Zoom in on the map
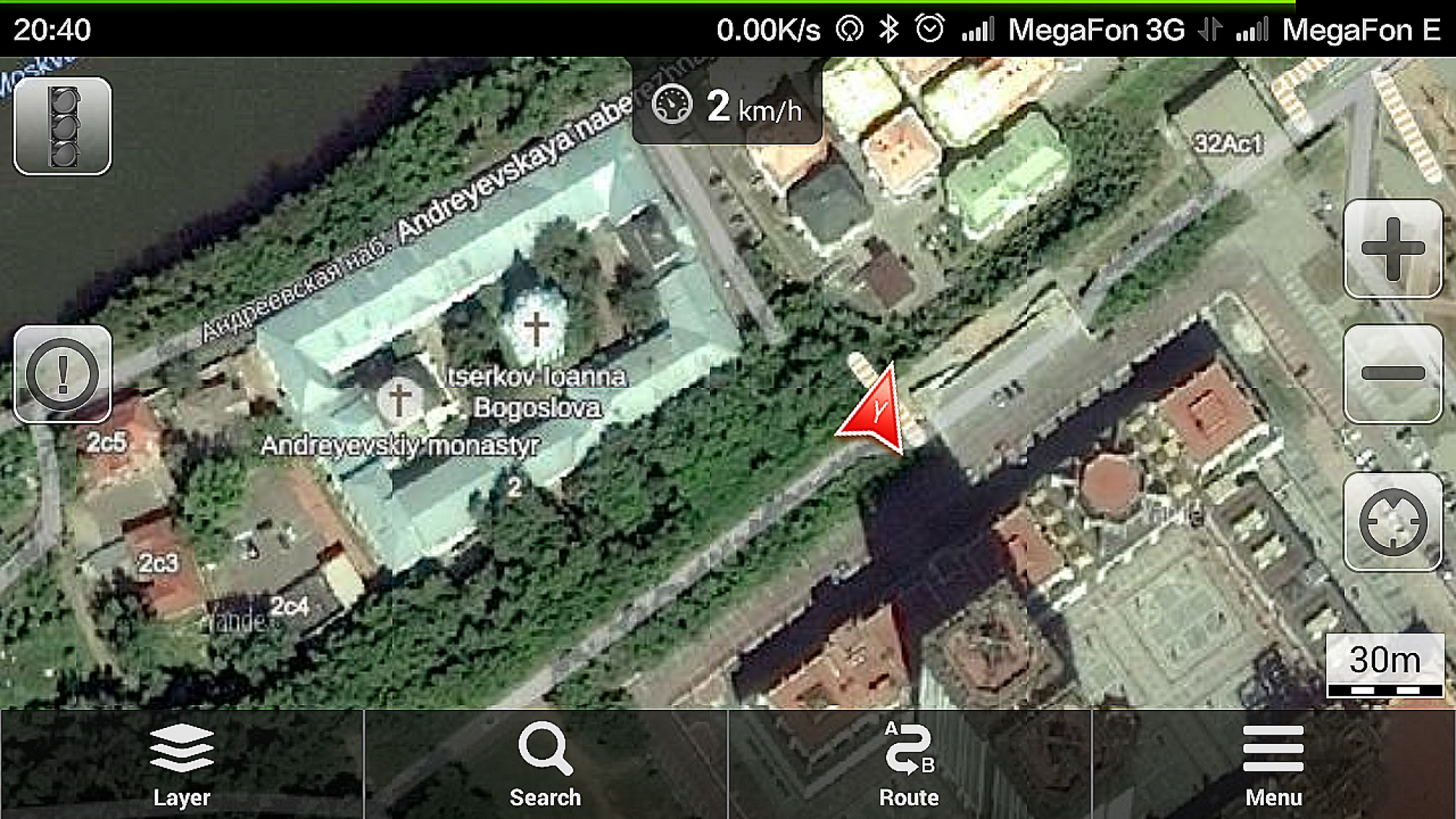Image resolution: width=1456 pixels, height=819 pixels. (x=1393, y=249)
